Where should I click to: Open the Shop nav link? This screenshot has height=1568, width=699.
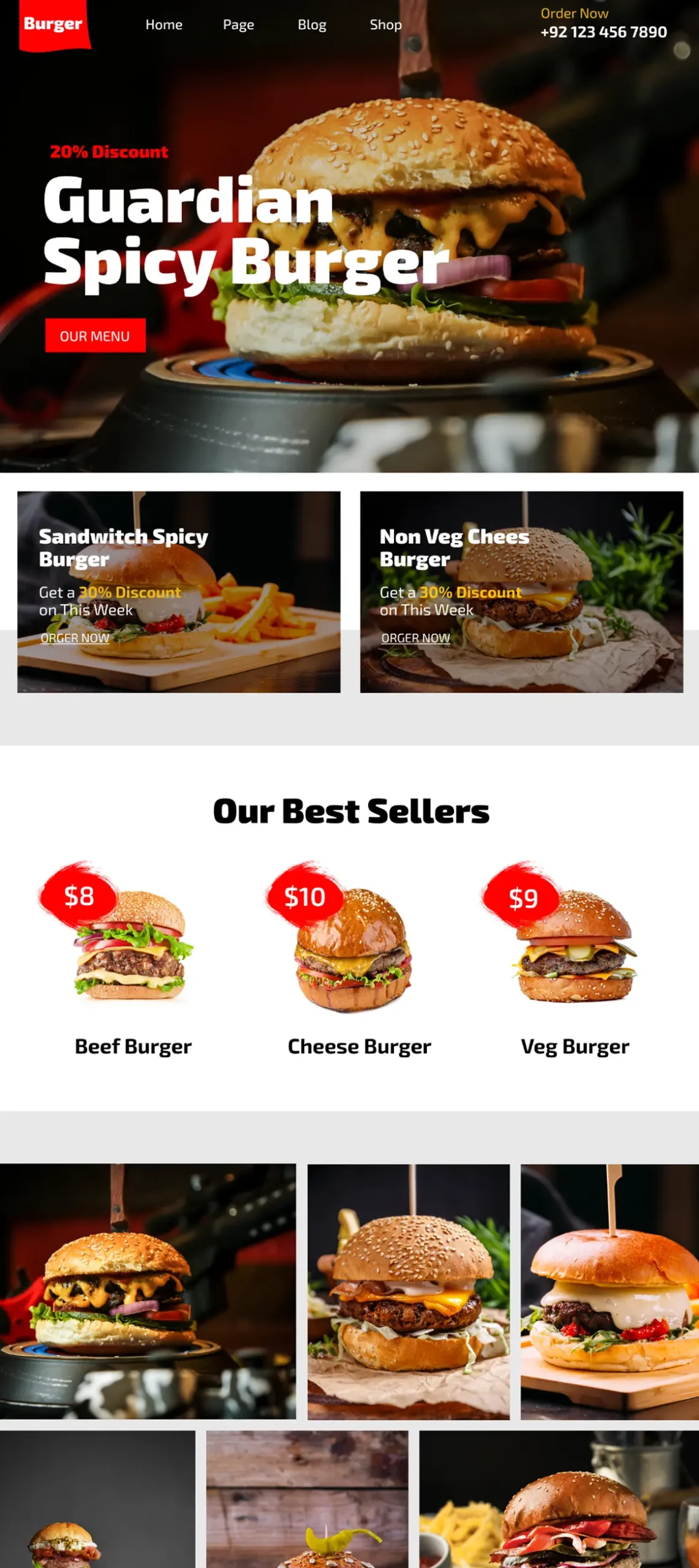[385, 24]
